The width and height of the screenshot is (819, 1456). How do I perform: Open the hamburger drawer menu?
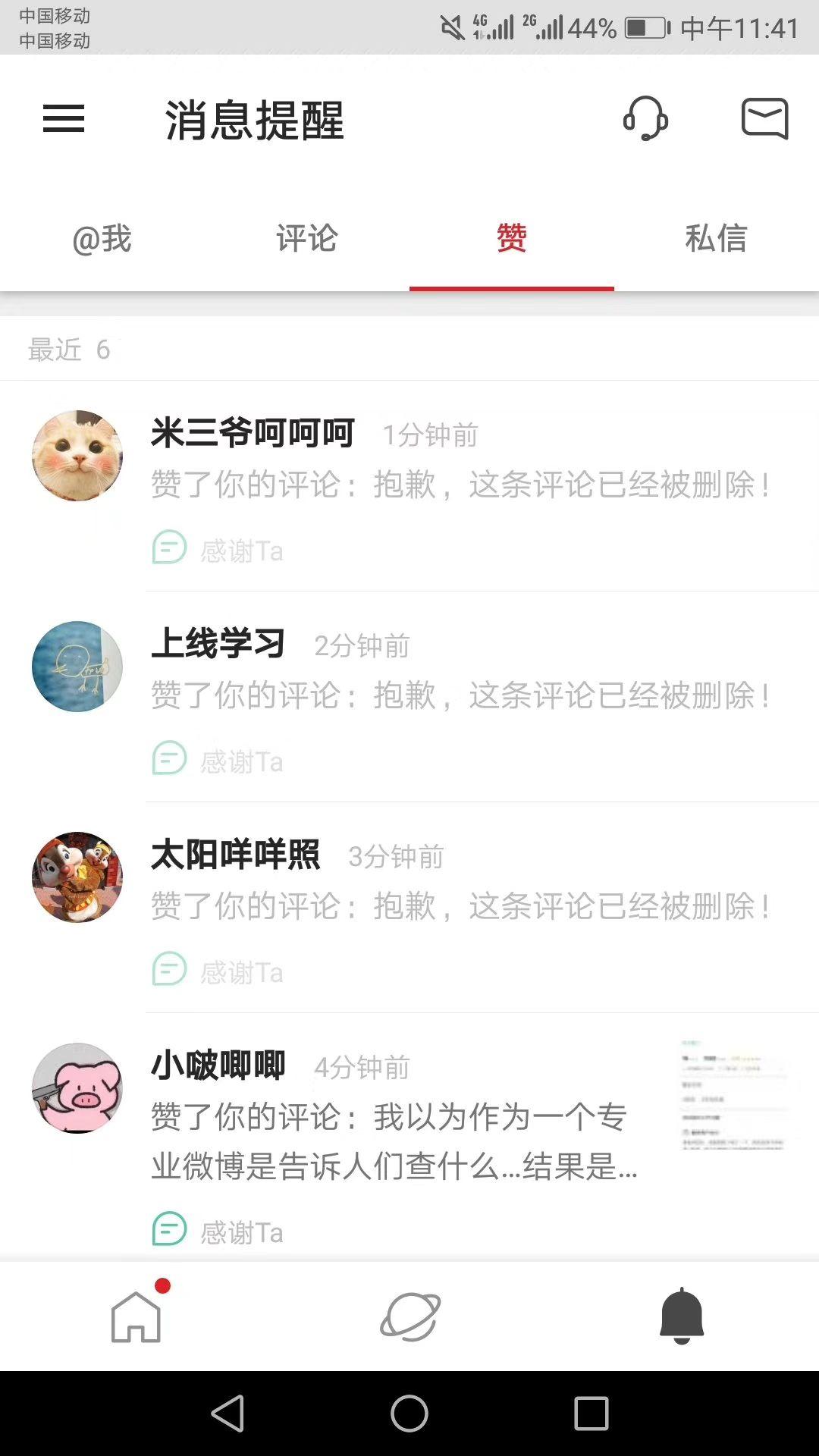pyautogui.click(x=64, y=118)
